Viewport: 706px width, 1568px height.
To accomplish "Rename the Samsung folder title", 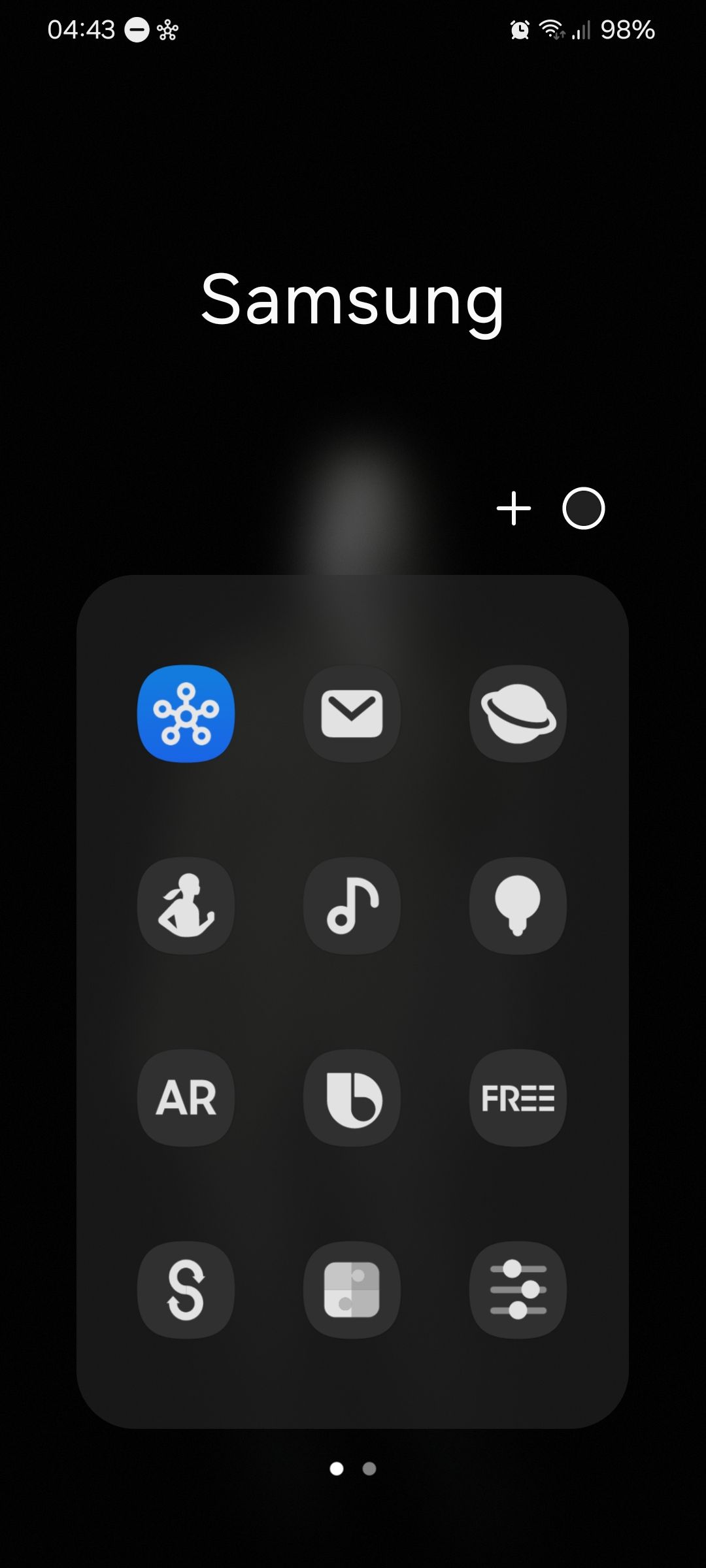I will [352, 299].
